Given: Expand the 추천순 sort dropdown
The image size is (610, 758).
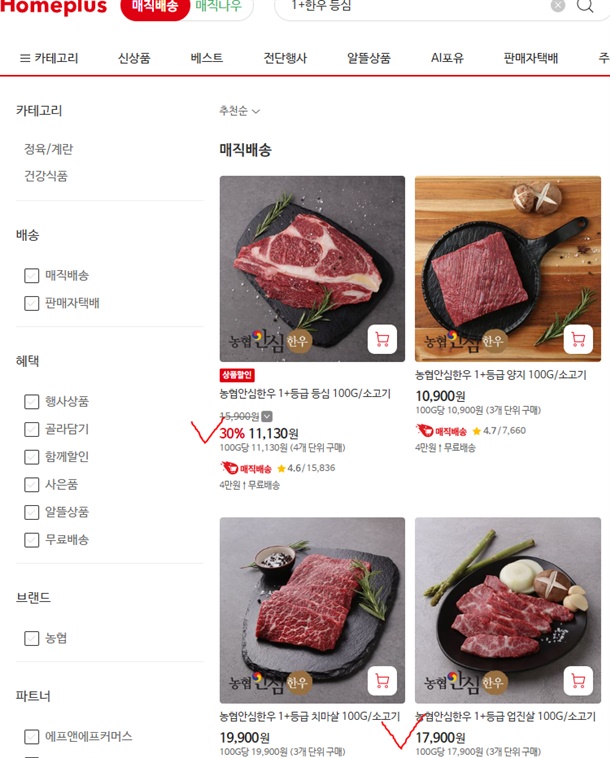Looking at the screenshot, I should pos(240,111).
